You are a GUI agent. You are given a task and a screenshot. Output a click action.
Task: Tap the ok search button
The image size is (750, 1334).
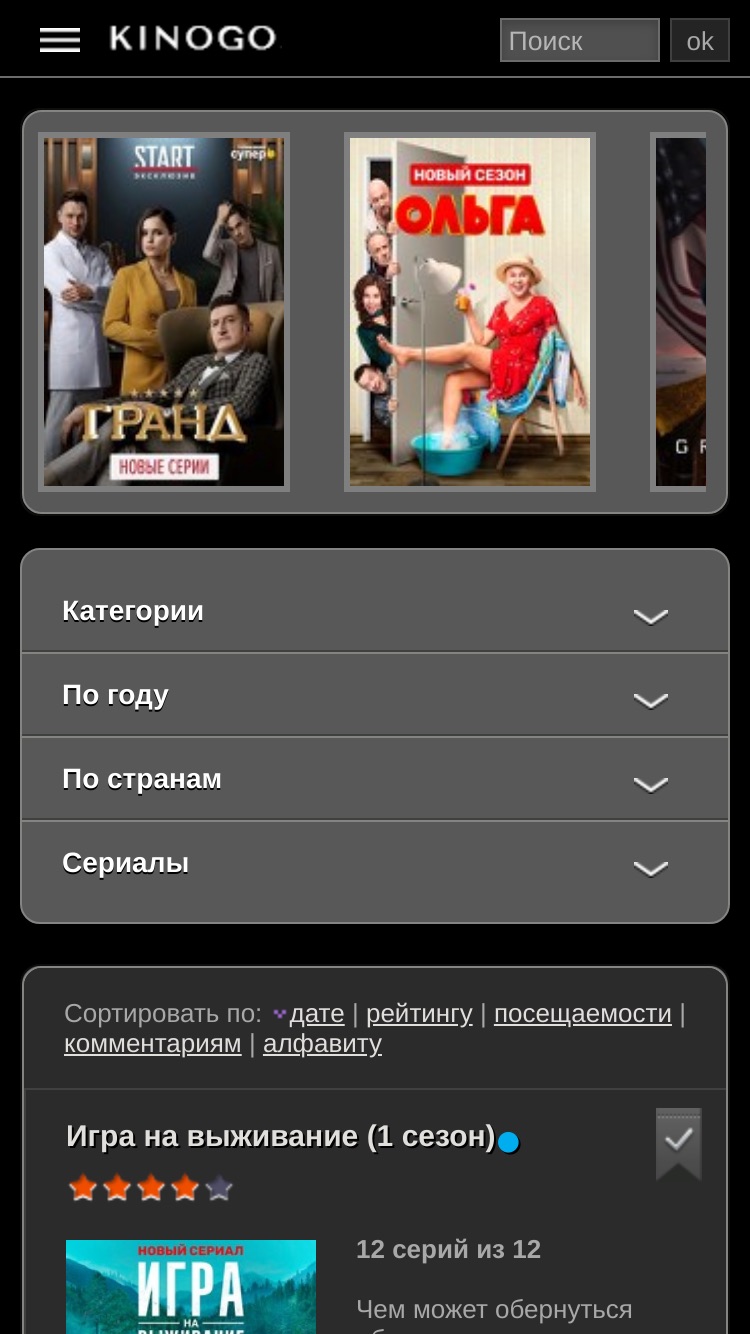pyautogui.click(x=700, y=41)
